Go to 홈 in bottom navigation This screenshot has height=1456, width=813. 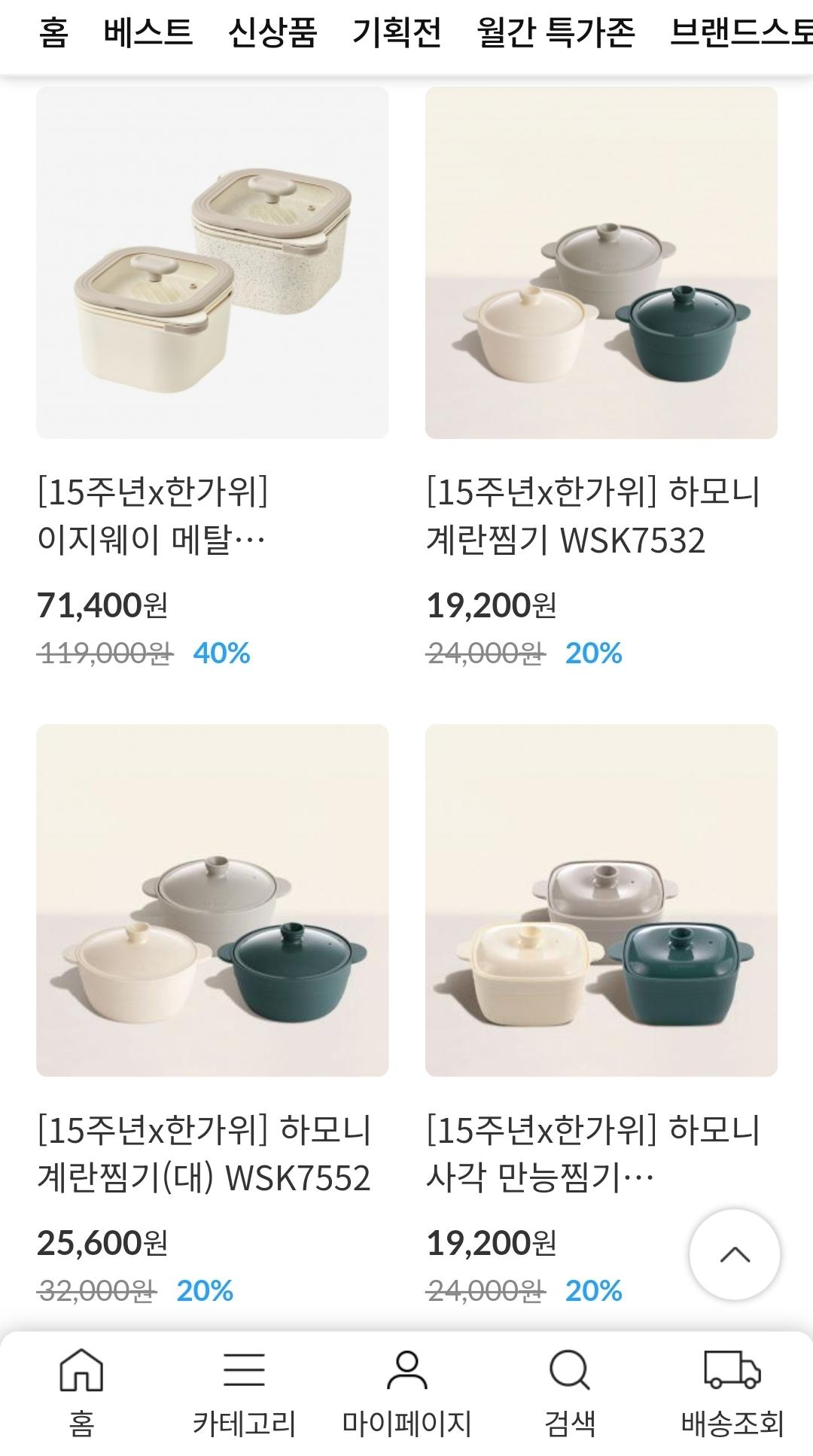tap(81, 1392)
